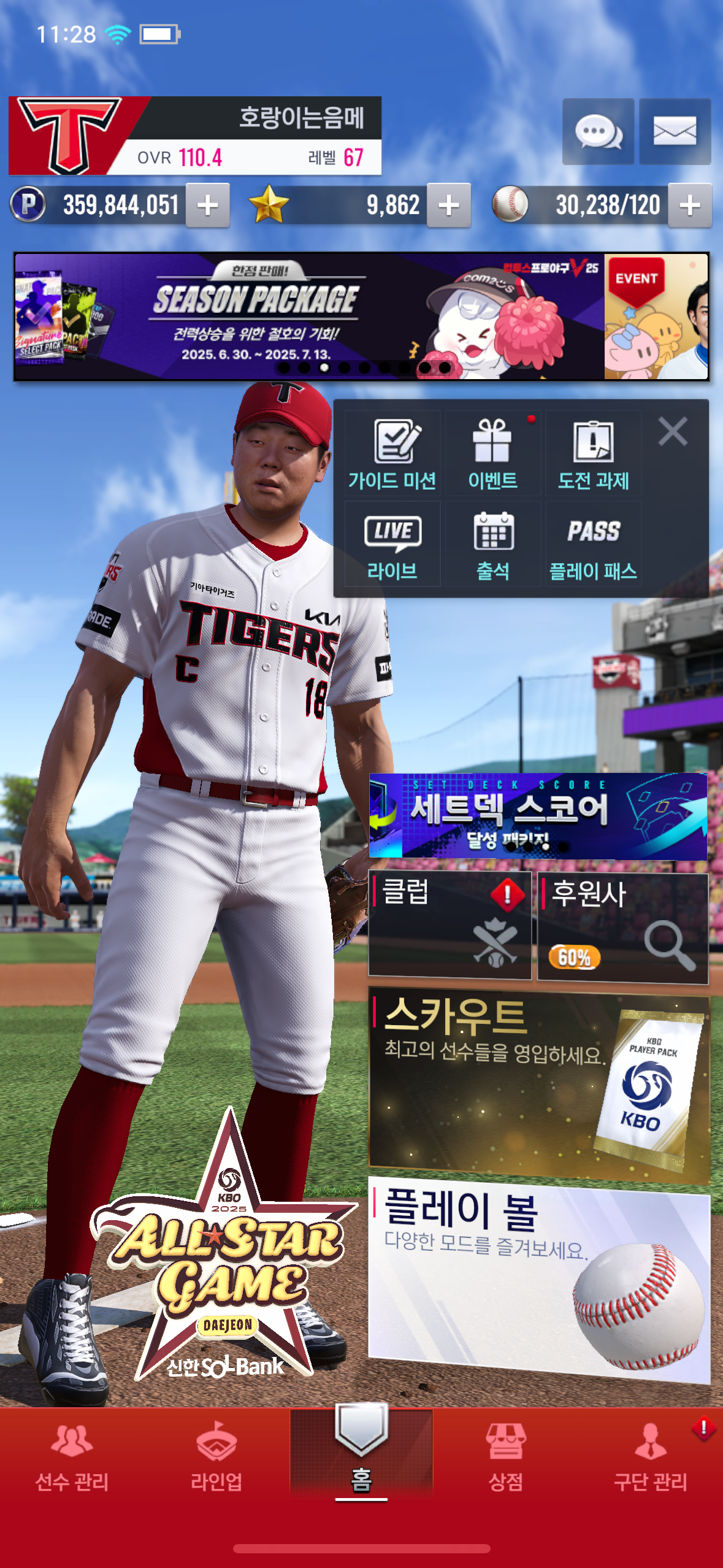Open the 세트덱 스코어 package banner
The width and height of the screenshot is (723, 1568).
pos(538,816)
